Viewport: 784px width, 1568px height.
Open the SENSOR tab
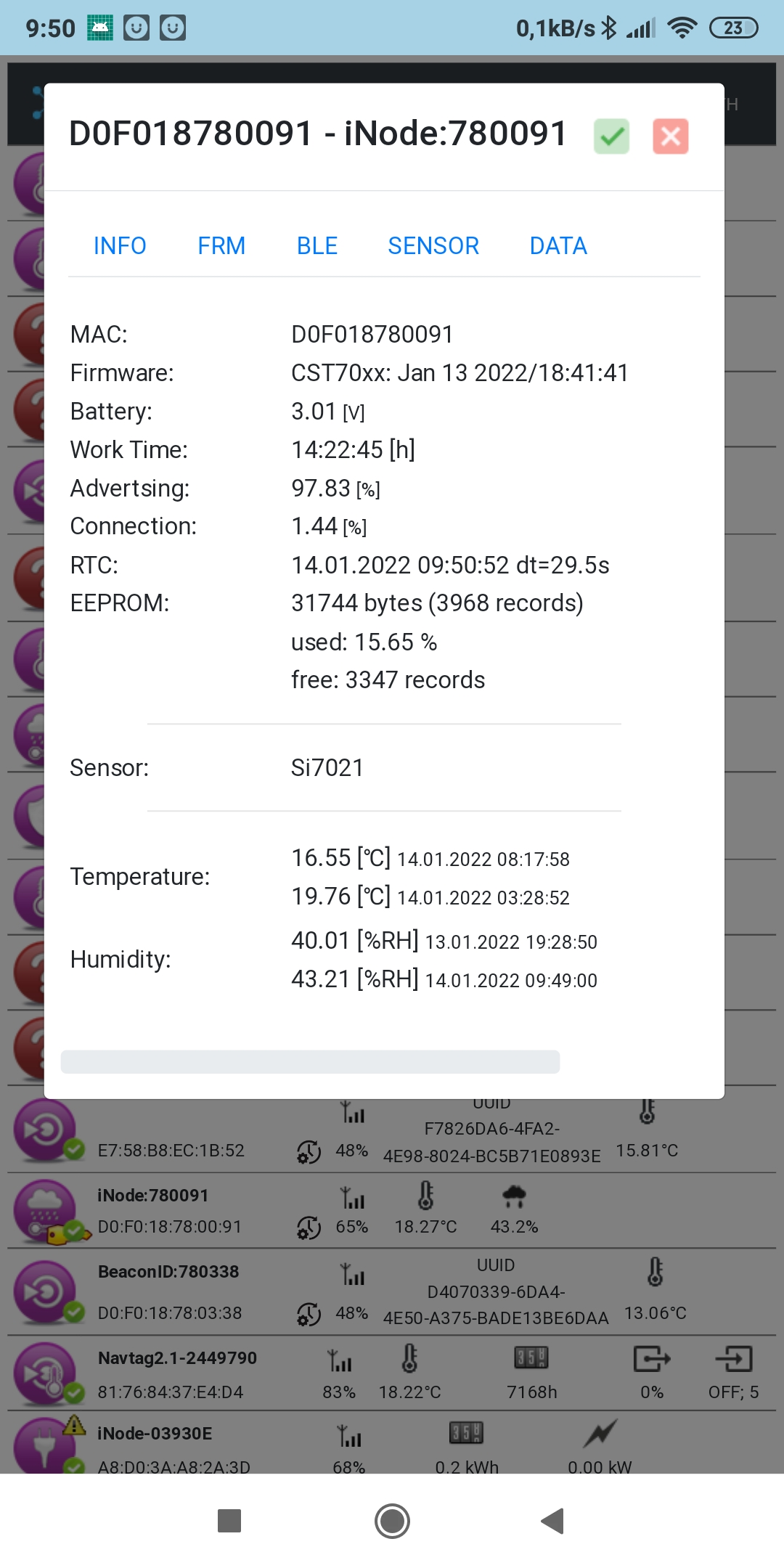[x=433, y=245]
